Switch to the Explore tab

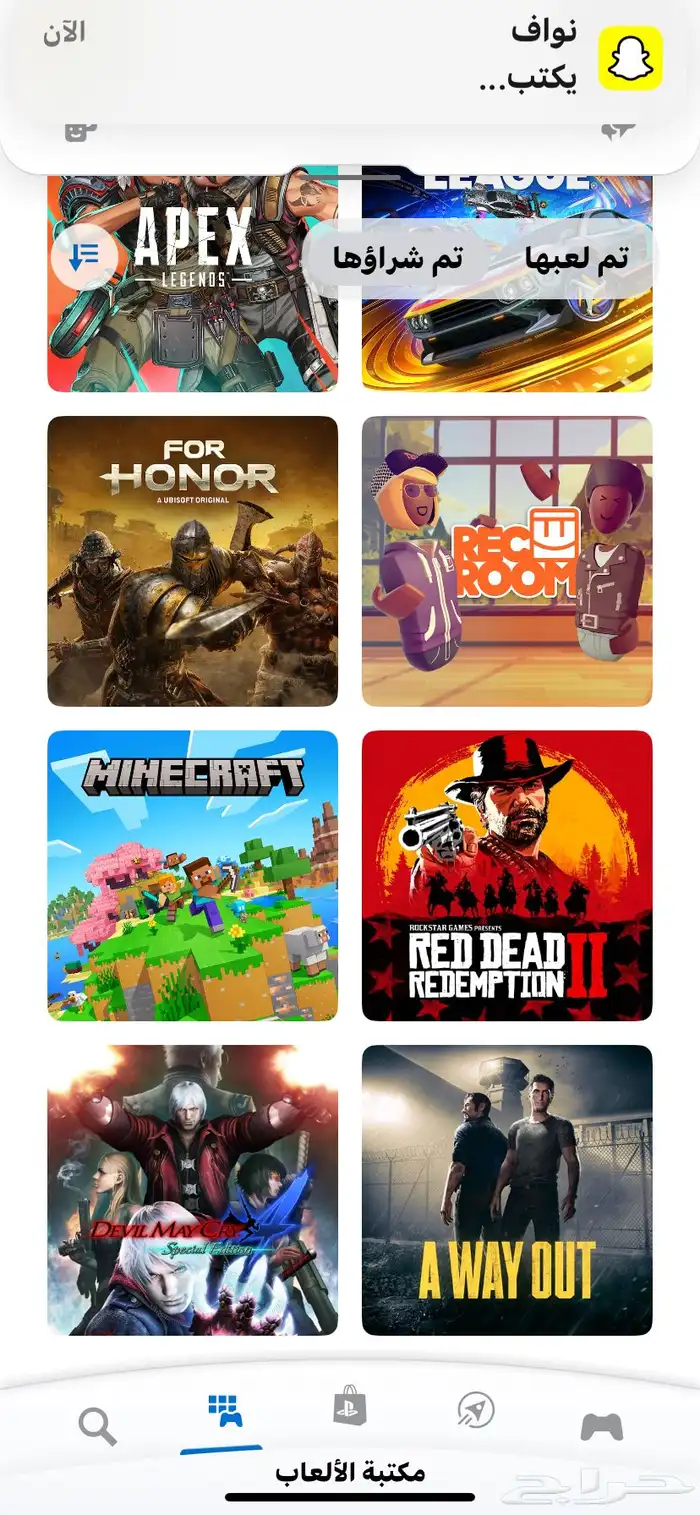click(x=476, y=1410)
